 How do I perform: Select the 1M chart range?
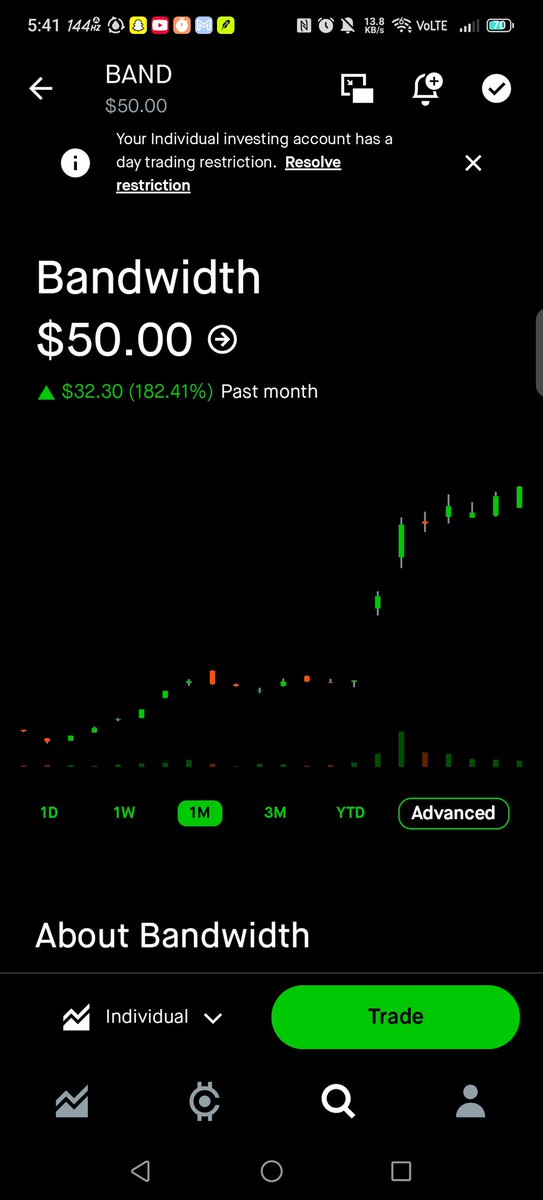(x=200, y=813)
